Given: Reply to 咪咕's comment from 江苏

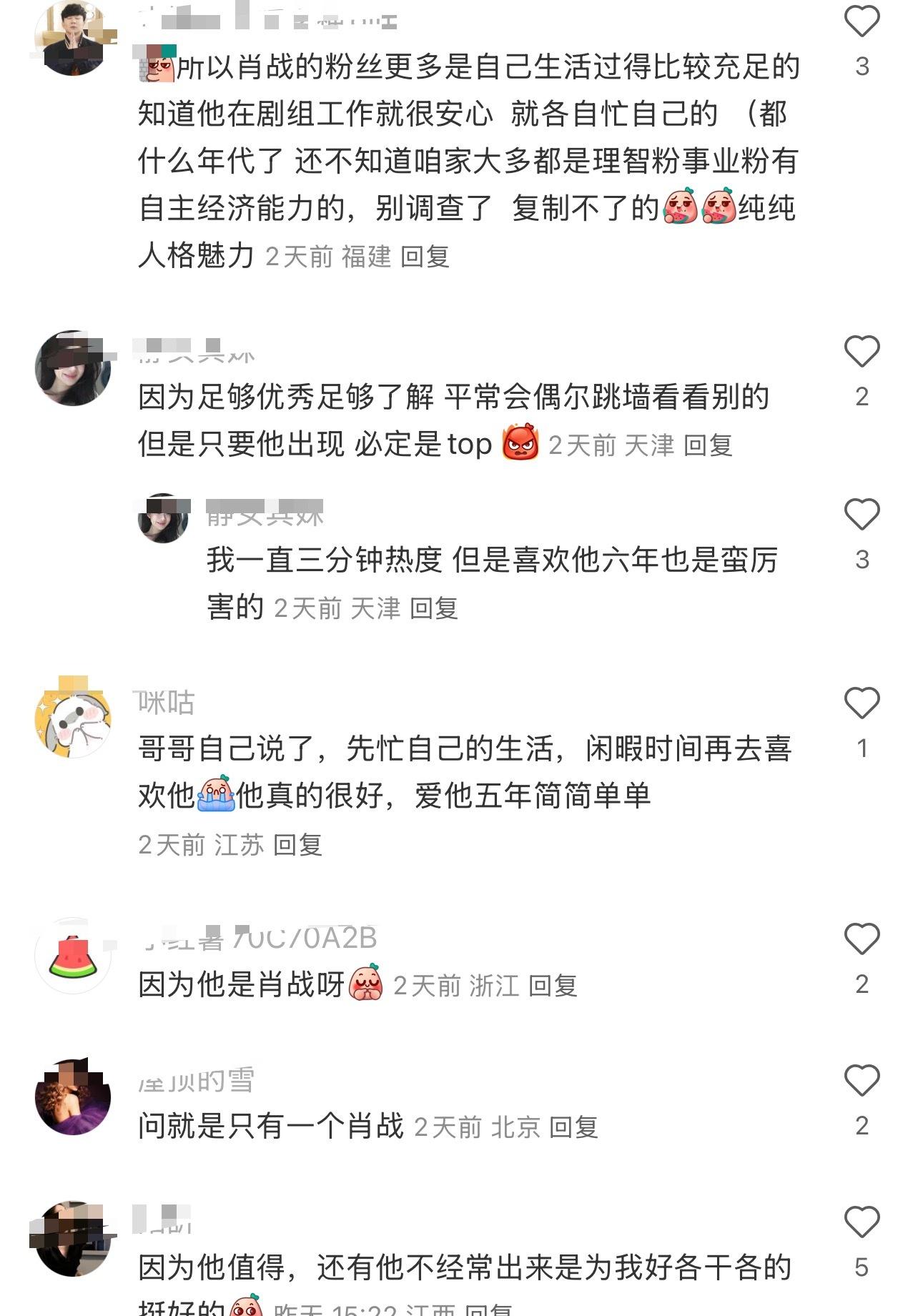Looking at the screenshot, I should [x=298, y=846].
